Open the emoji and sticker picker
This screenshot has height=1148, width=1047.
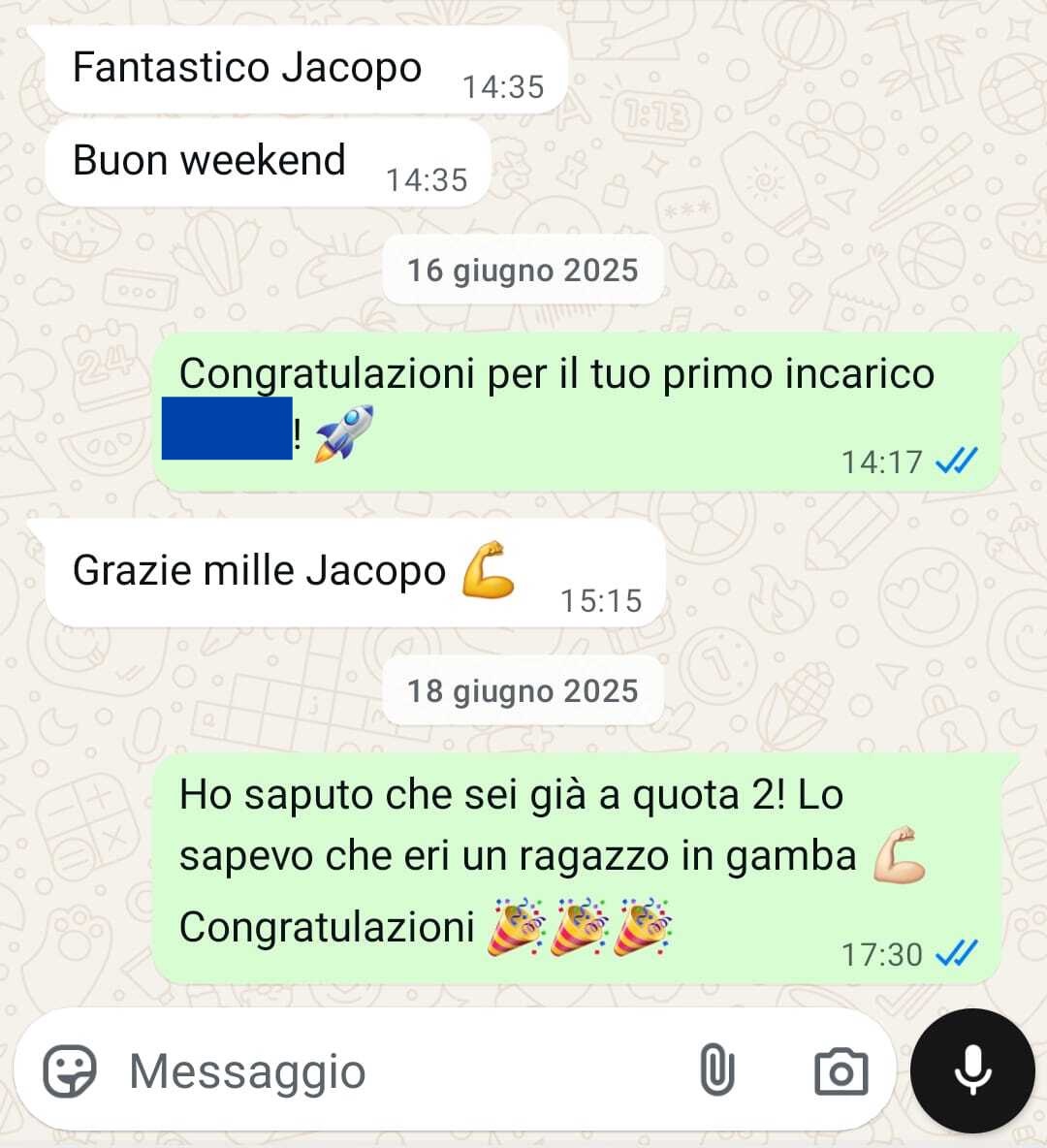(x=70, y=1071)
